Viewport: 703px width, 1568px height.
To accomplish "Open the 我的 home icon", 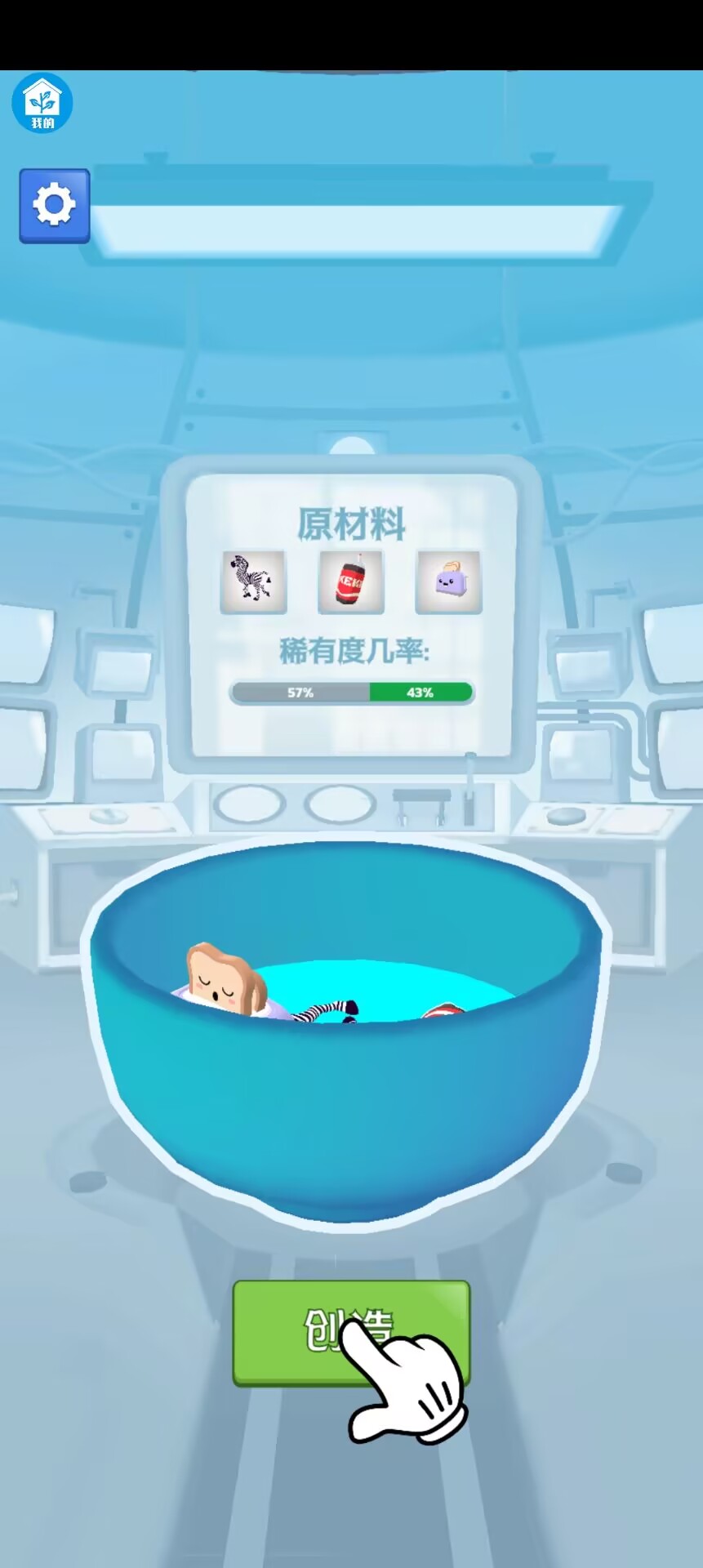I will [x=42, y=104].
